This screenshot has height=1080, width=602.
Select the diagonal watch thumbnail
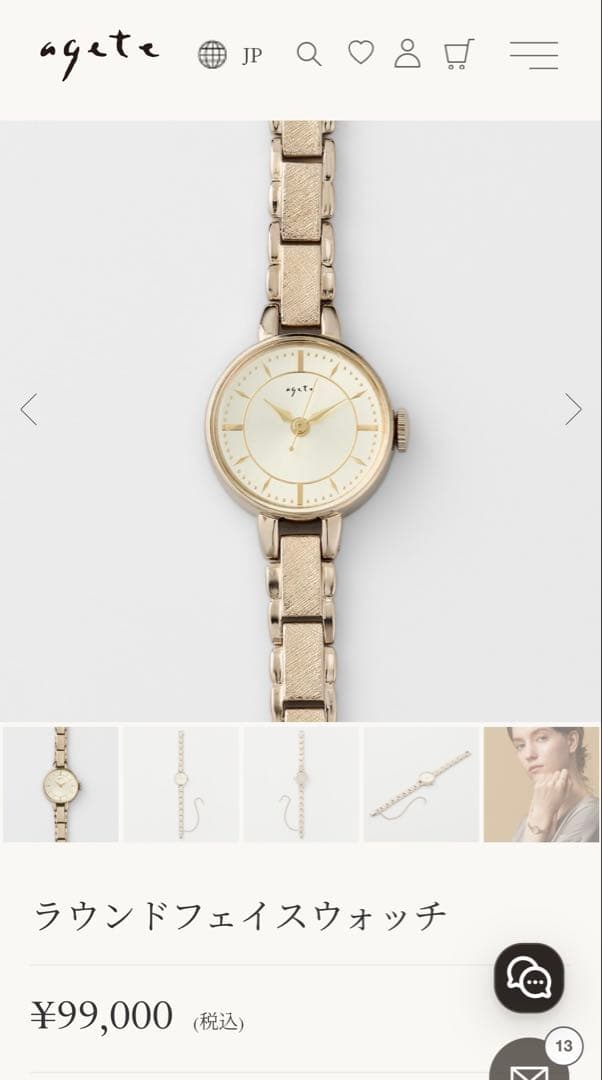click(x=421, y=784)
